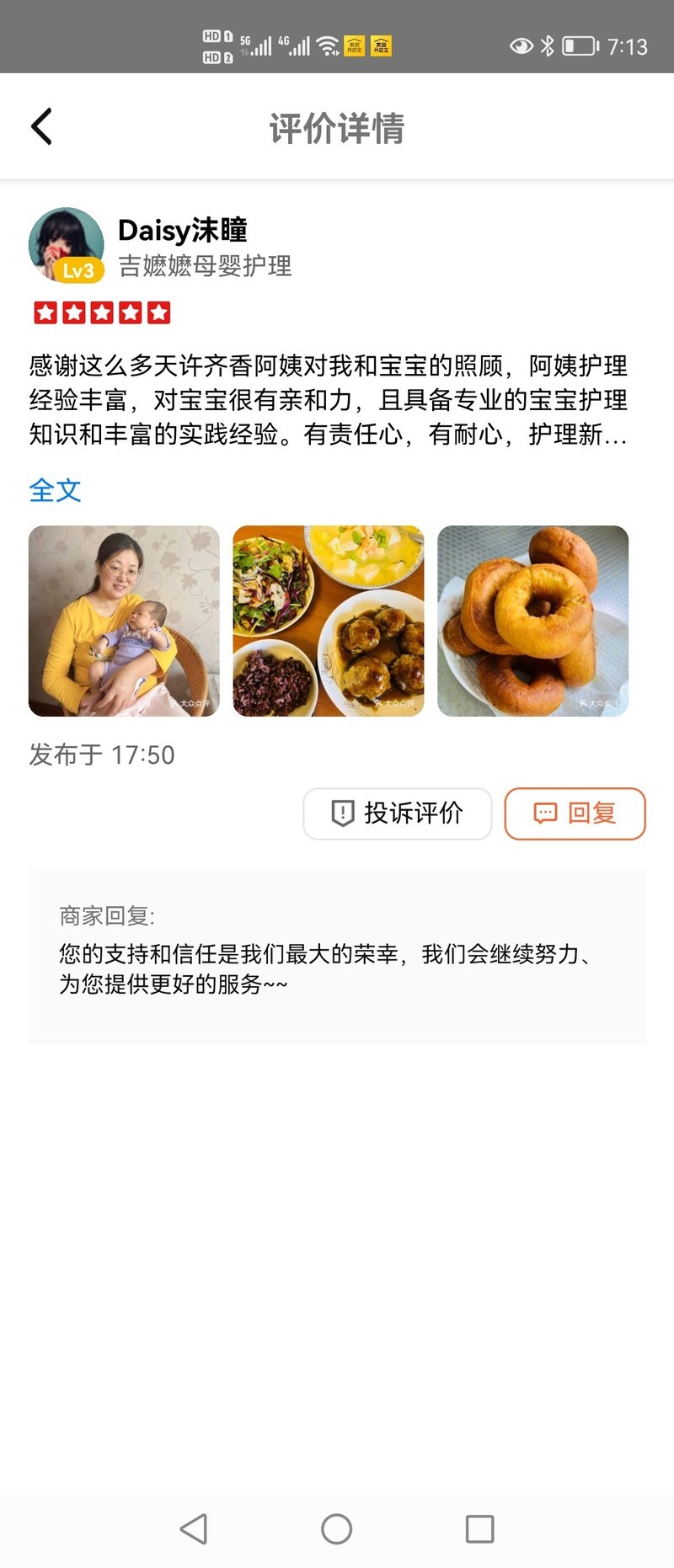Open the donuts photo

[532, 621]
